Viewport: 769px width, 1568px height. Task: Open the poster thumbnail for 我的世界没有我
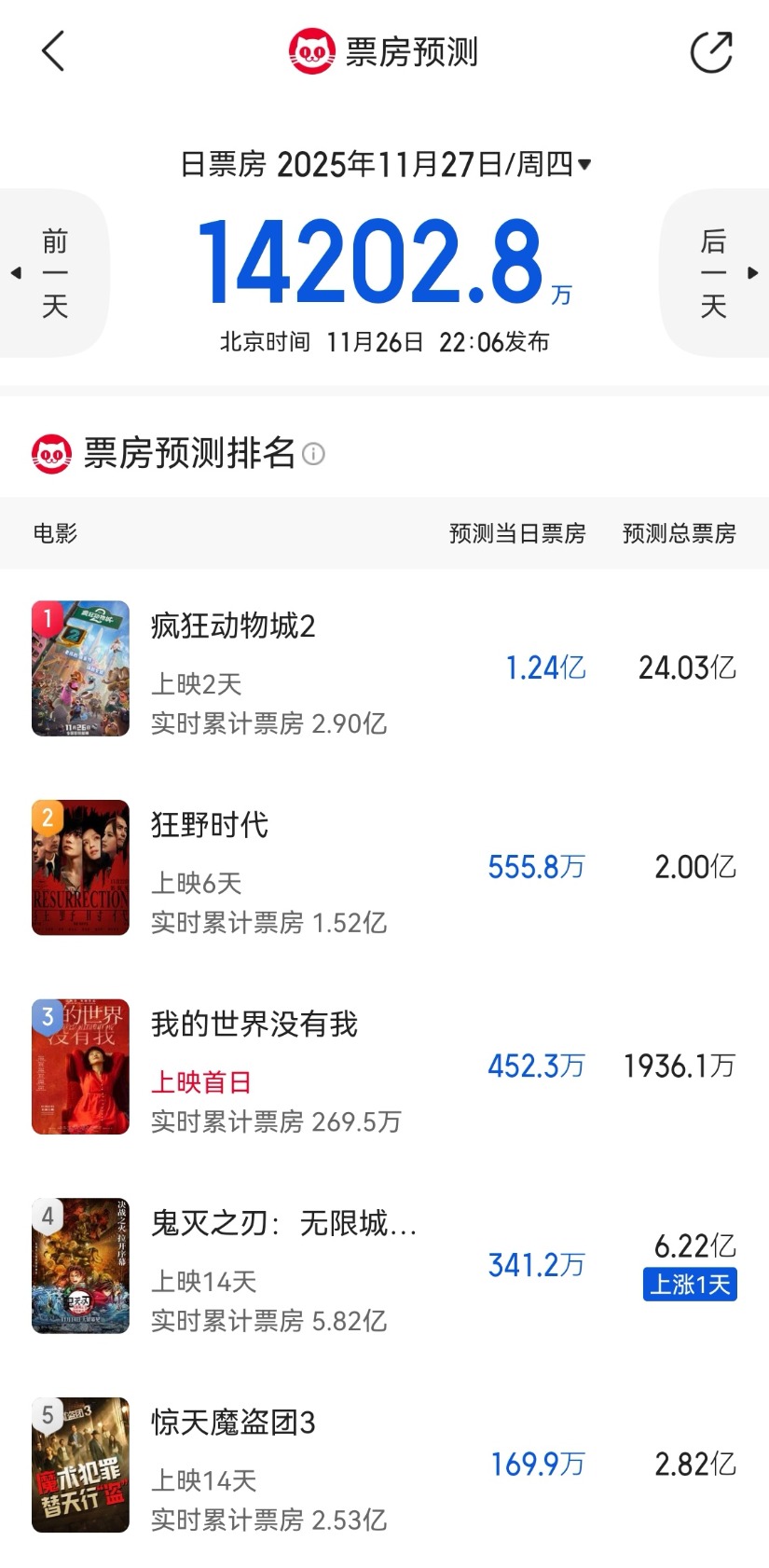click(80, 1066)
